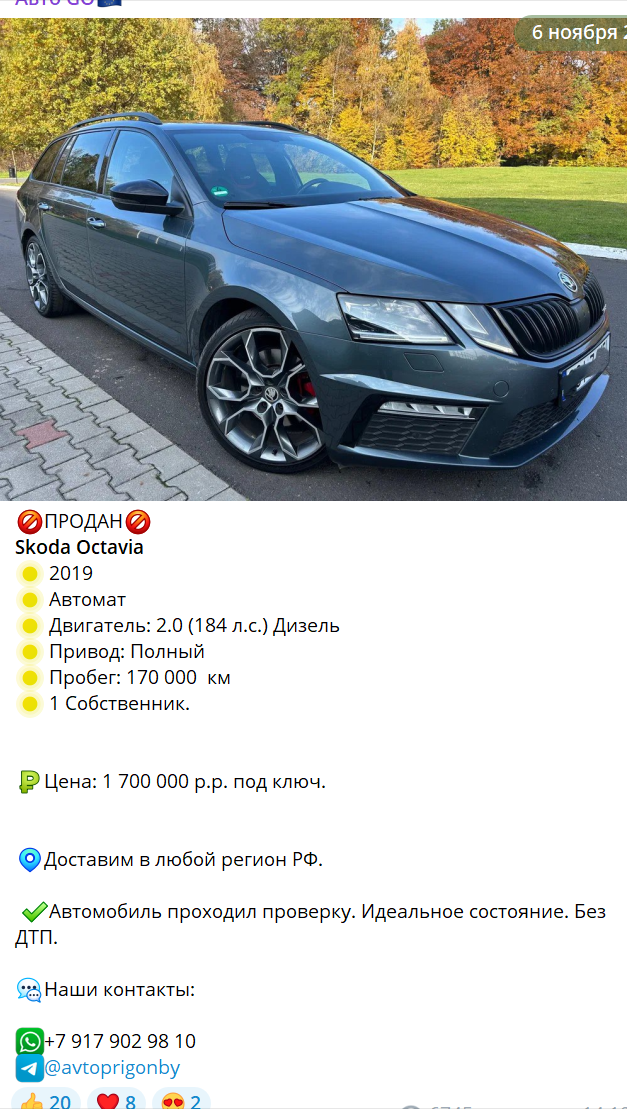This screenshot has height=1111, width=627.
Task: Tap the phone number +7 917 902 98 10
Action: [x=120, y=1041]
